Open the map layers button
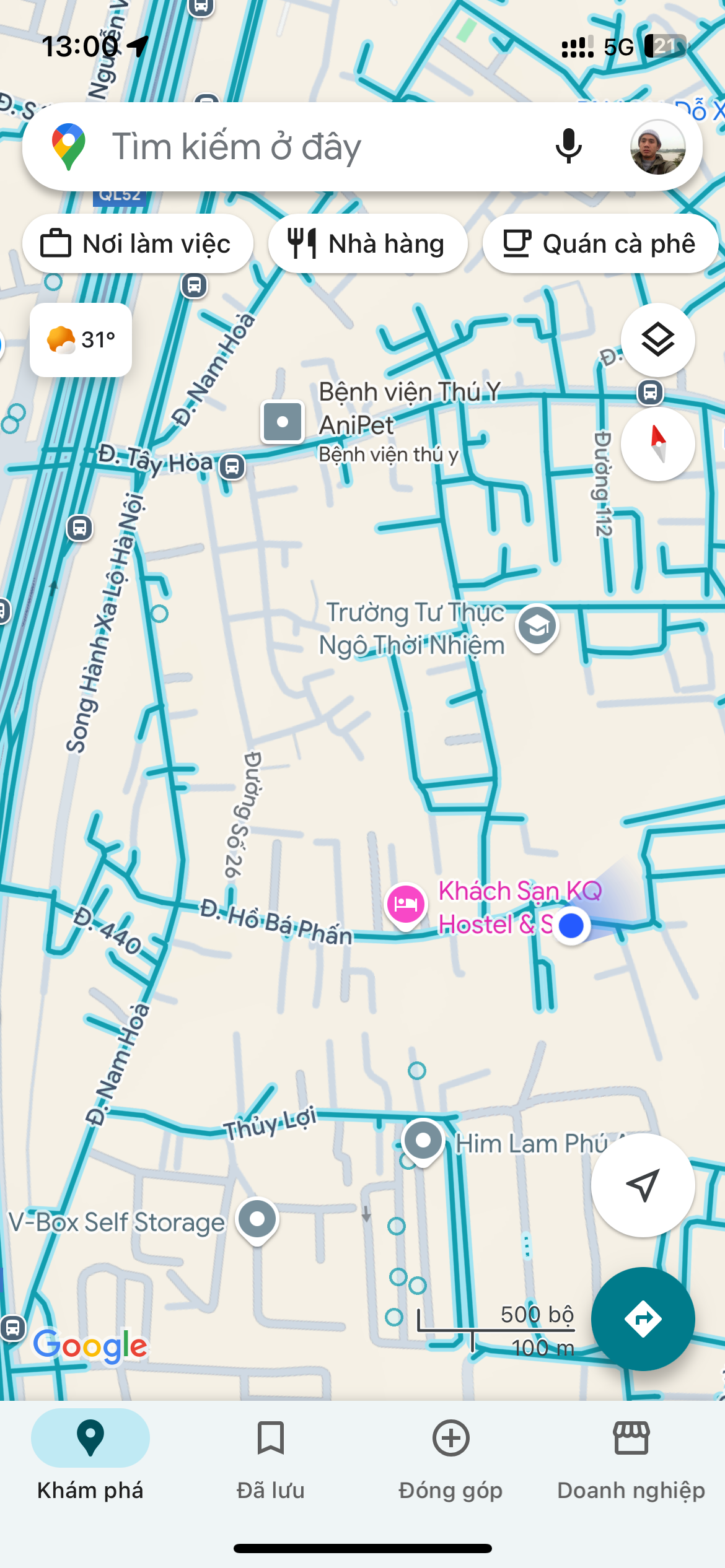Screen dimensions: 725x1568 coord(657,340)
